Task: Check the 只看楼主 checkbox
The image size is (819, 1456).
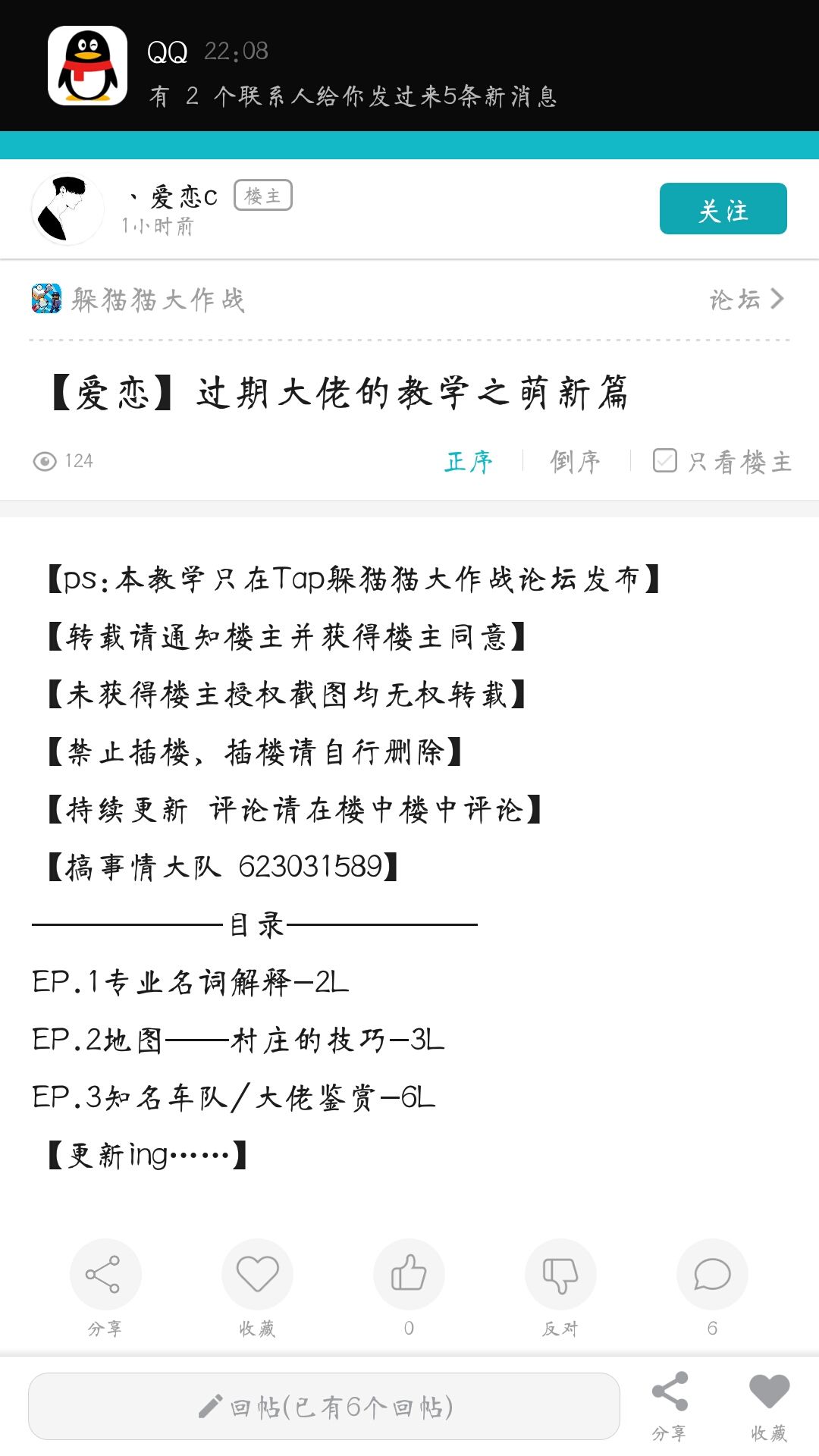Action: pyautogui.click(x=665, y=460)
